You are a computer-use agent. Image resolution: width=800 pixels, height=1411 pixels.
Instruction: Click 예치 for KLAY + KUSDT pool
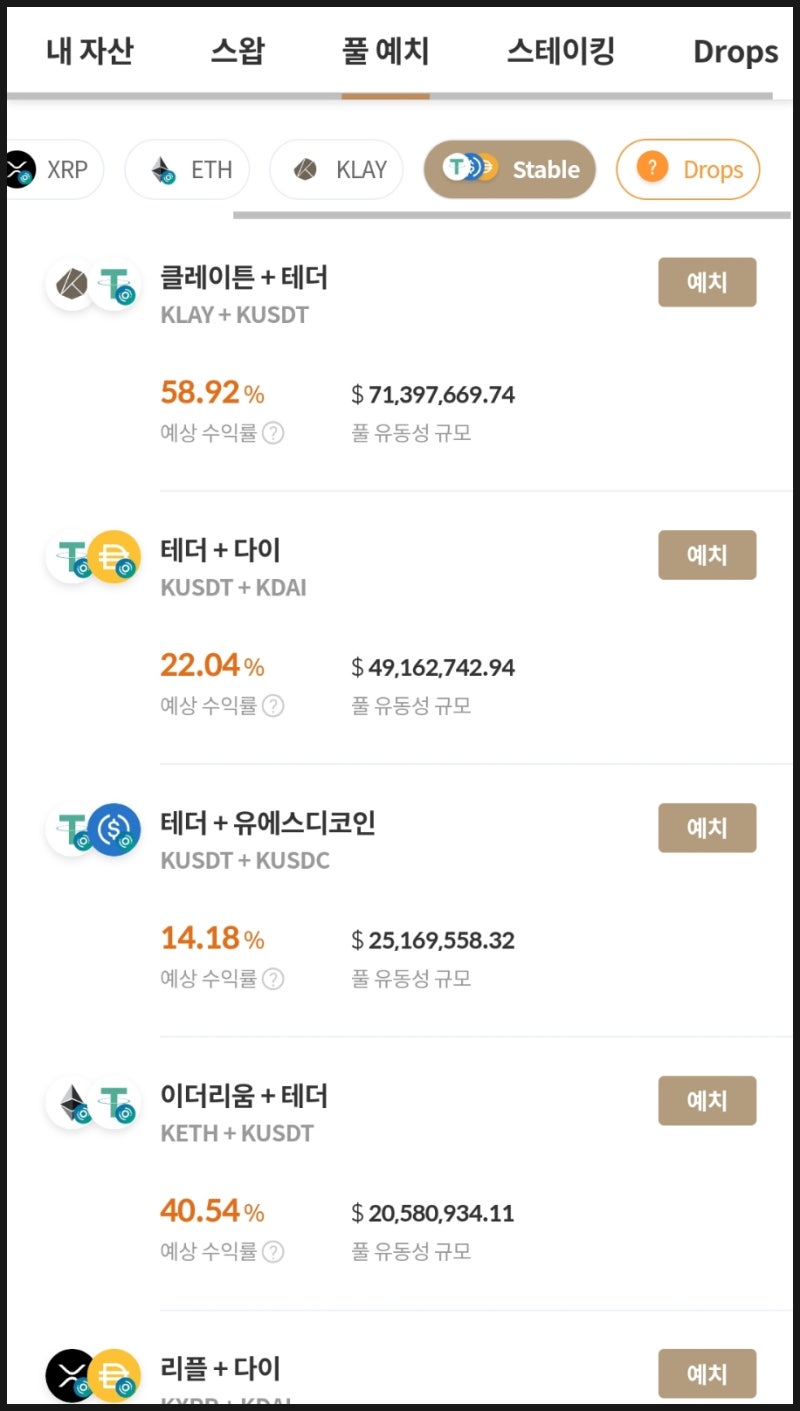click(x=707, y=282)
